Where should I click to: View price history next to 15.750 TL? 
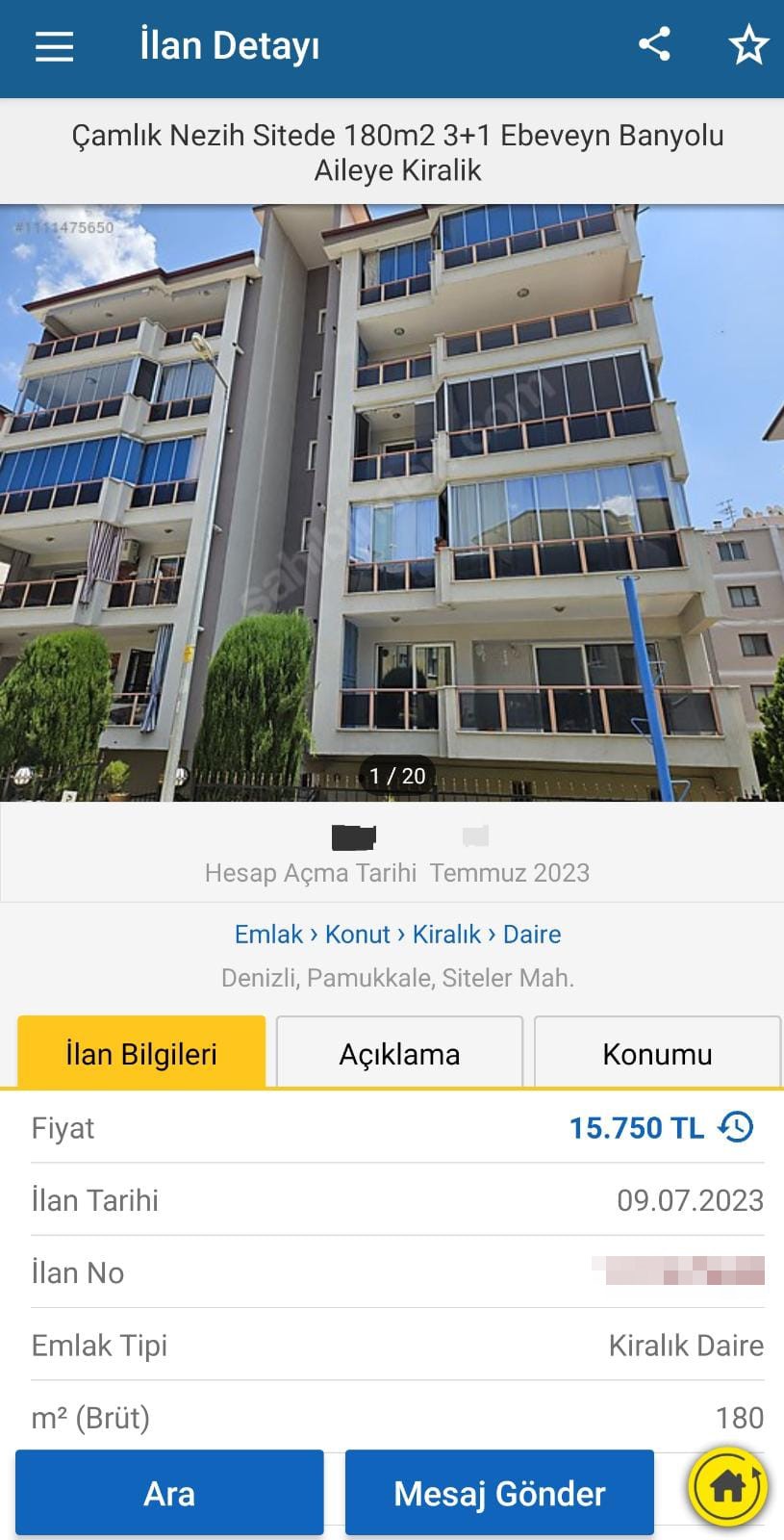point(737,1127)
